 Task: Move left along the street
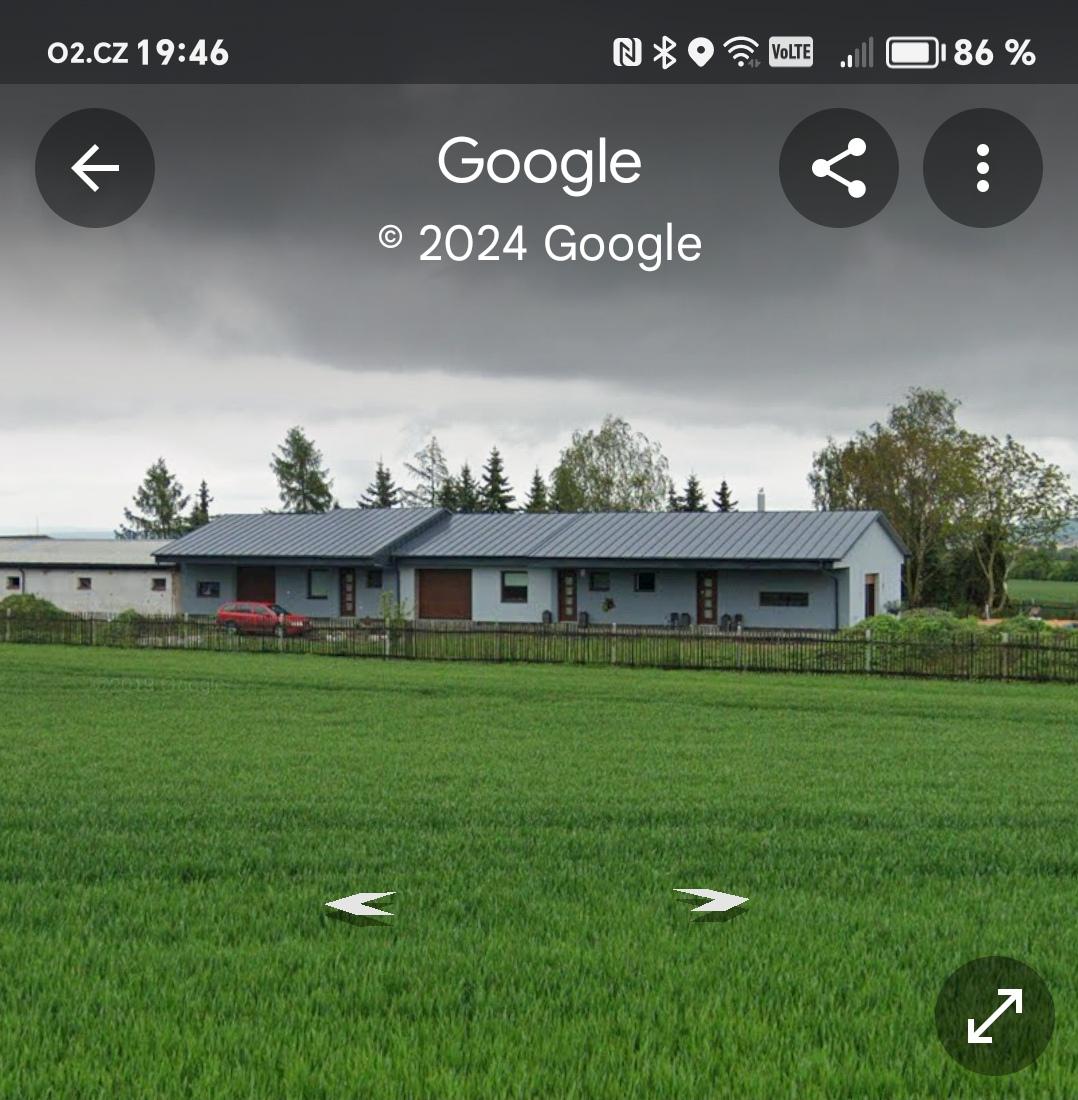click(x=361, y=906)
